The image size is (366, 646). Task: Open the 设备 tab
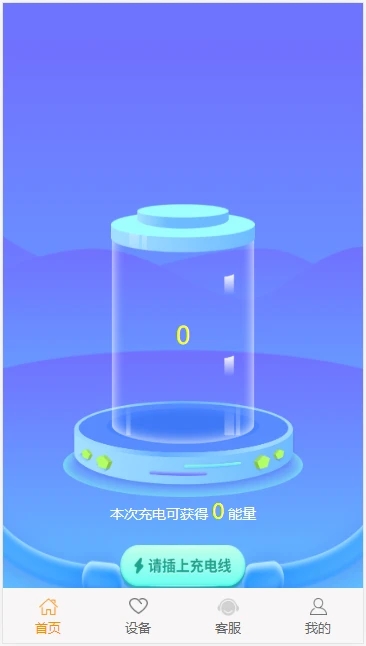[x=138, y=616]
